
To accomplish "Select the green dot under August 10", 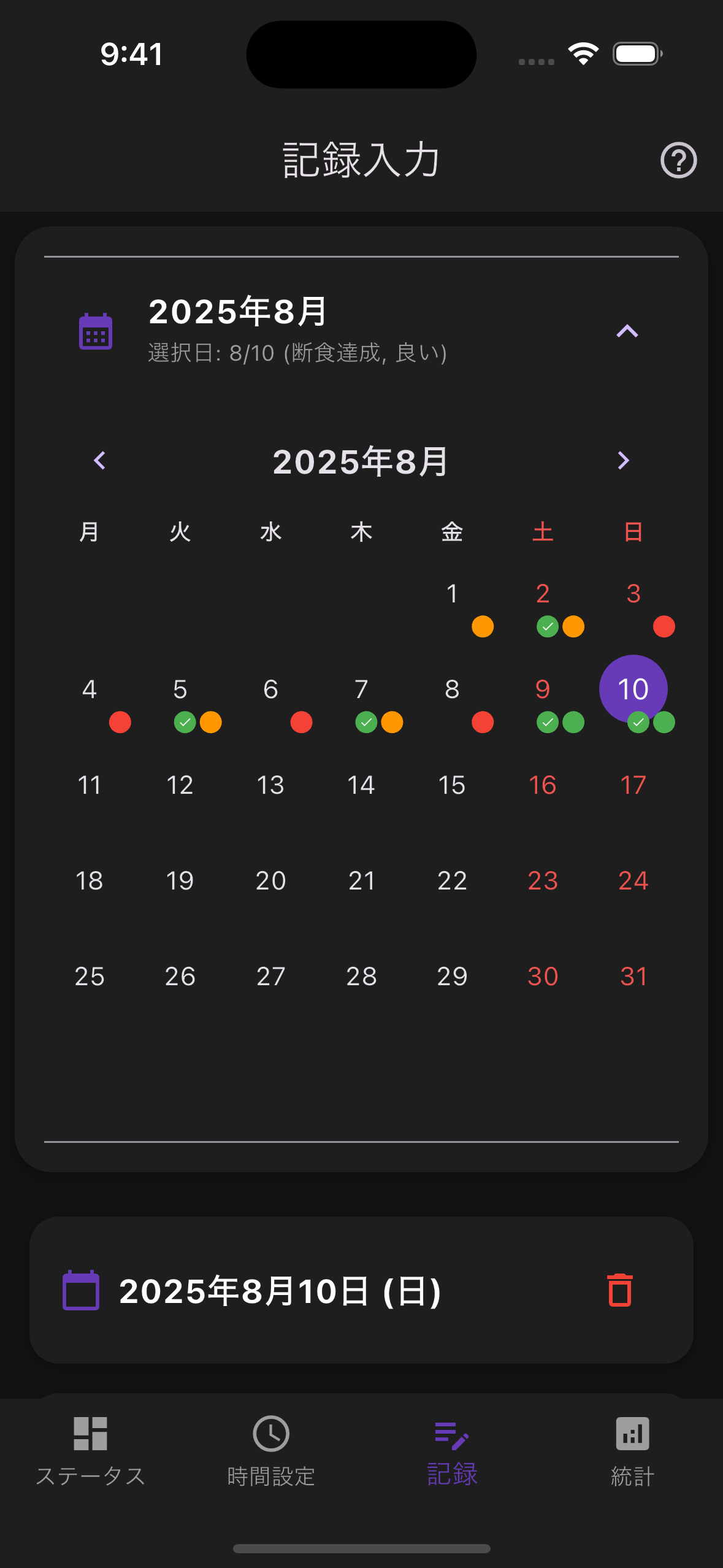I will tap(665, 722).
